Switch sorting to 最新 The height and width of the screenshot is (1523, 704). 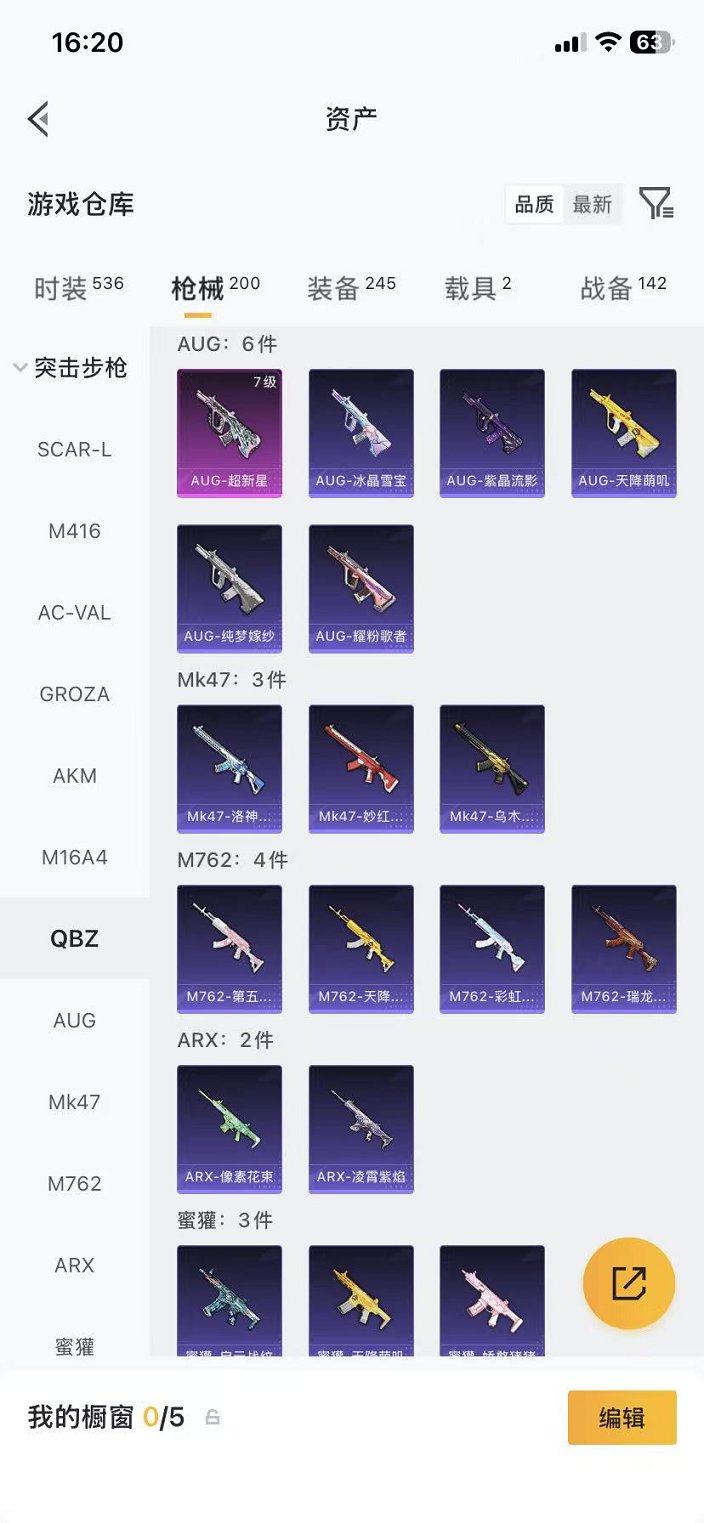[592, 204]
